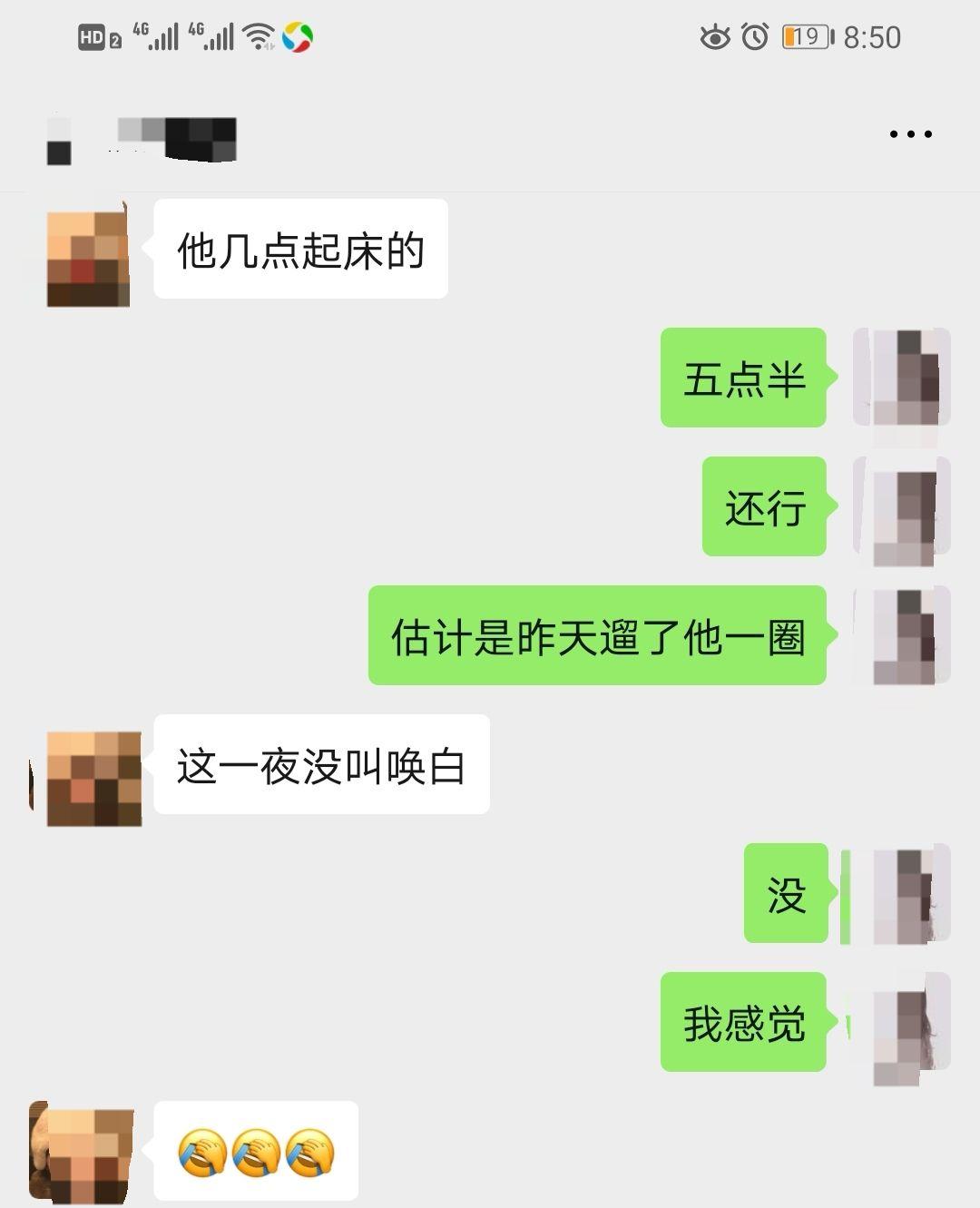This screenshot has width=980, height=1208.
Task: Open sender's avatar beside crying-laughing emojis
Action: [x=85, y=1153]
